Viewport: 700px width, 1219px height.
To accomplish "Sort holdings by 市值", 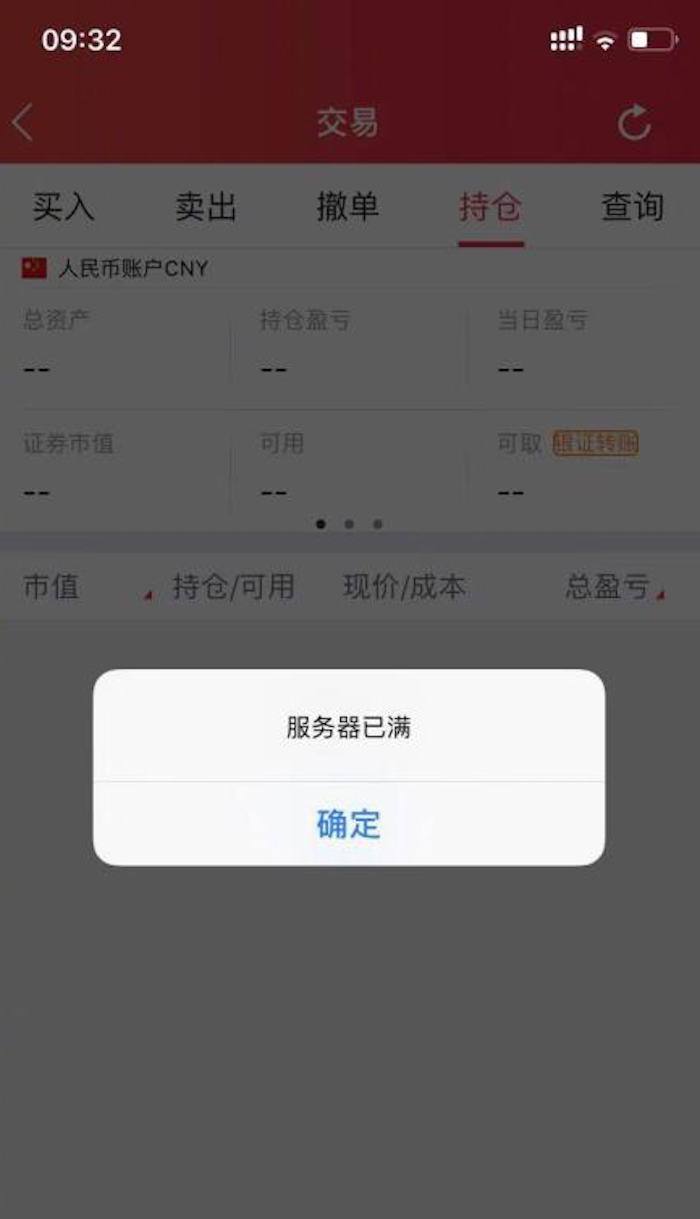I will coord(52,587).
